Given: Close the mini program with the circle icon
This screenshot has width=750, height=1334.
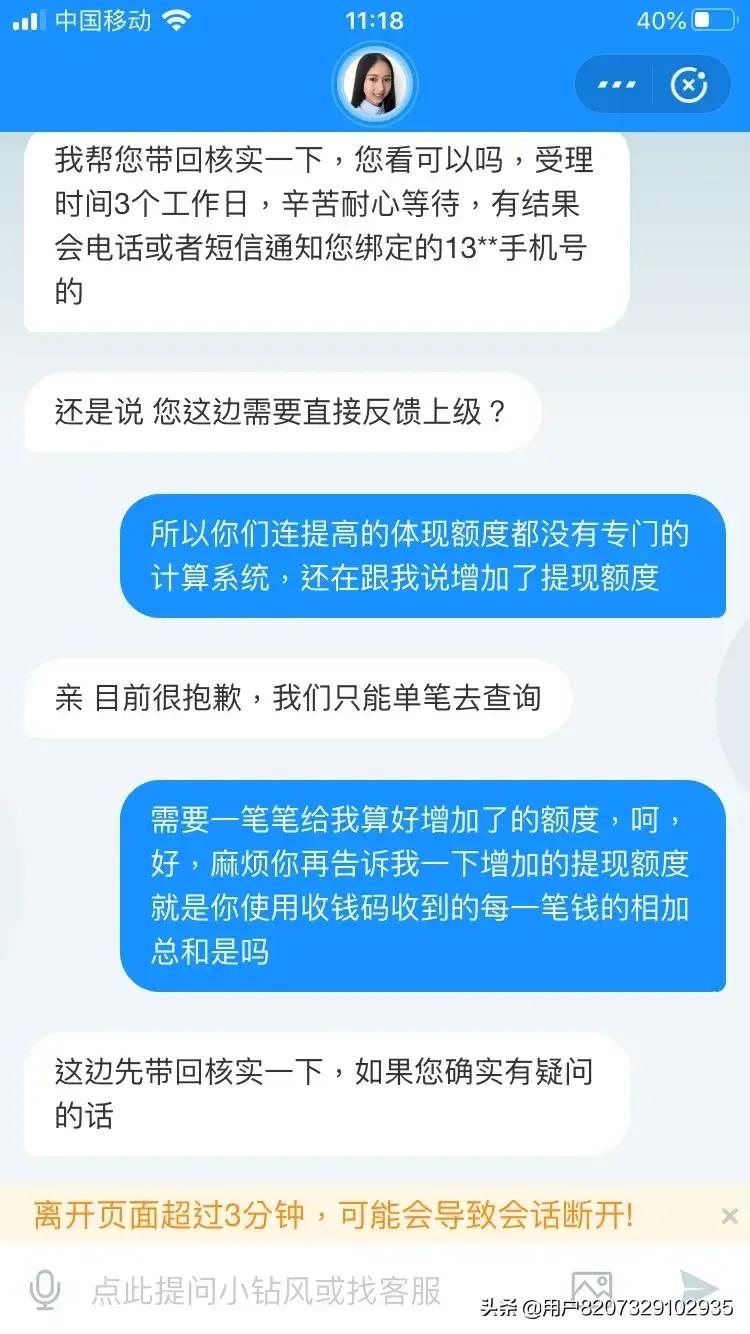Looking at the screenshot, I should pos(689,85).
